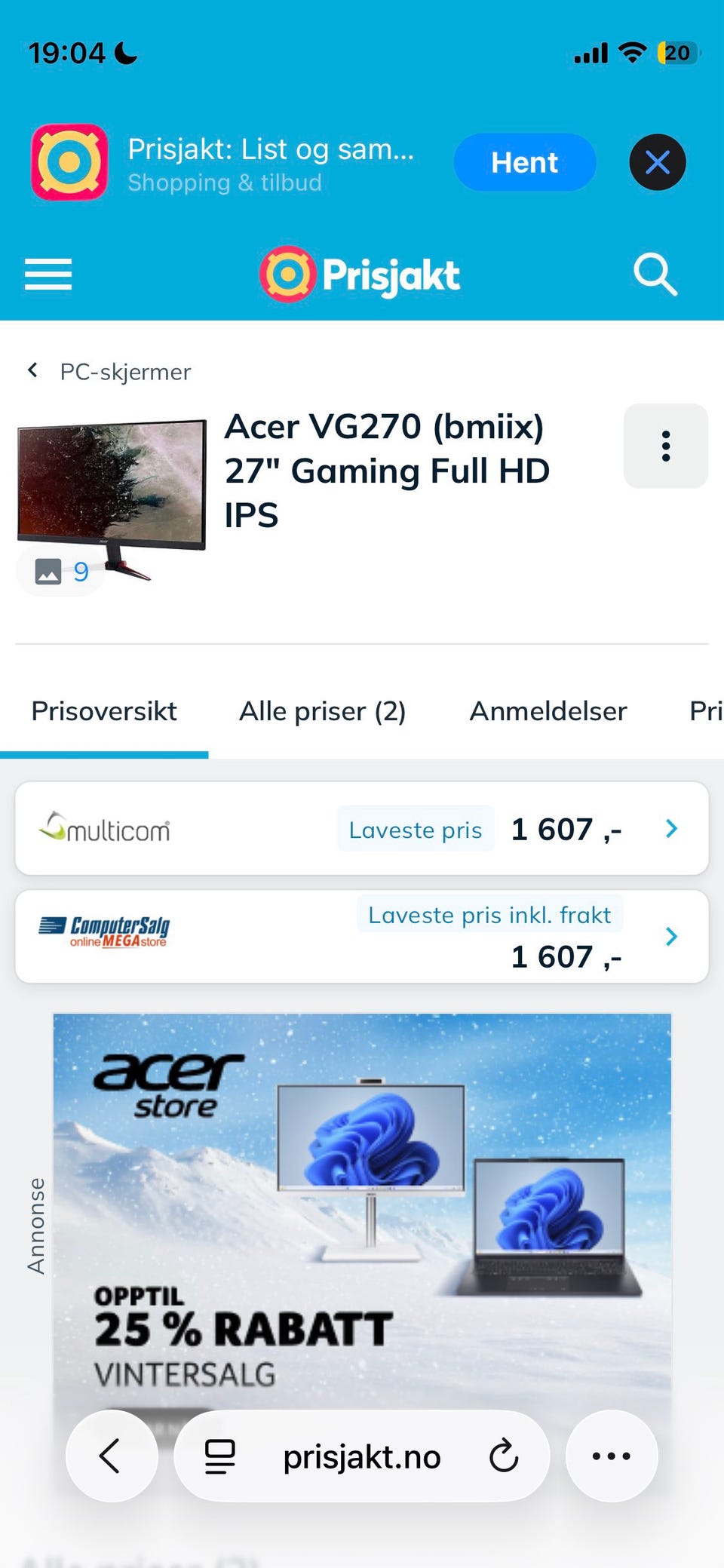
Task: View the product's 9 photos
Action: [x=60, y=572]
